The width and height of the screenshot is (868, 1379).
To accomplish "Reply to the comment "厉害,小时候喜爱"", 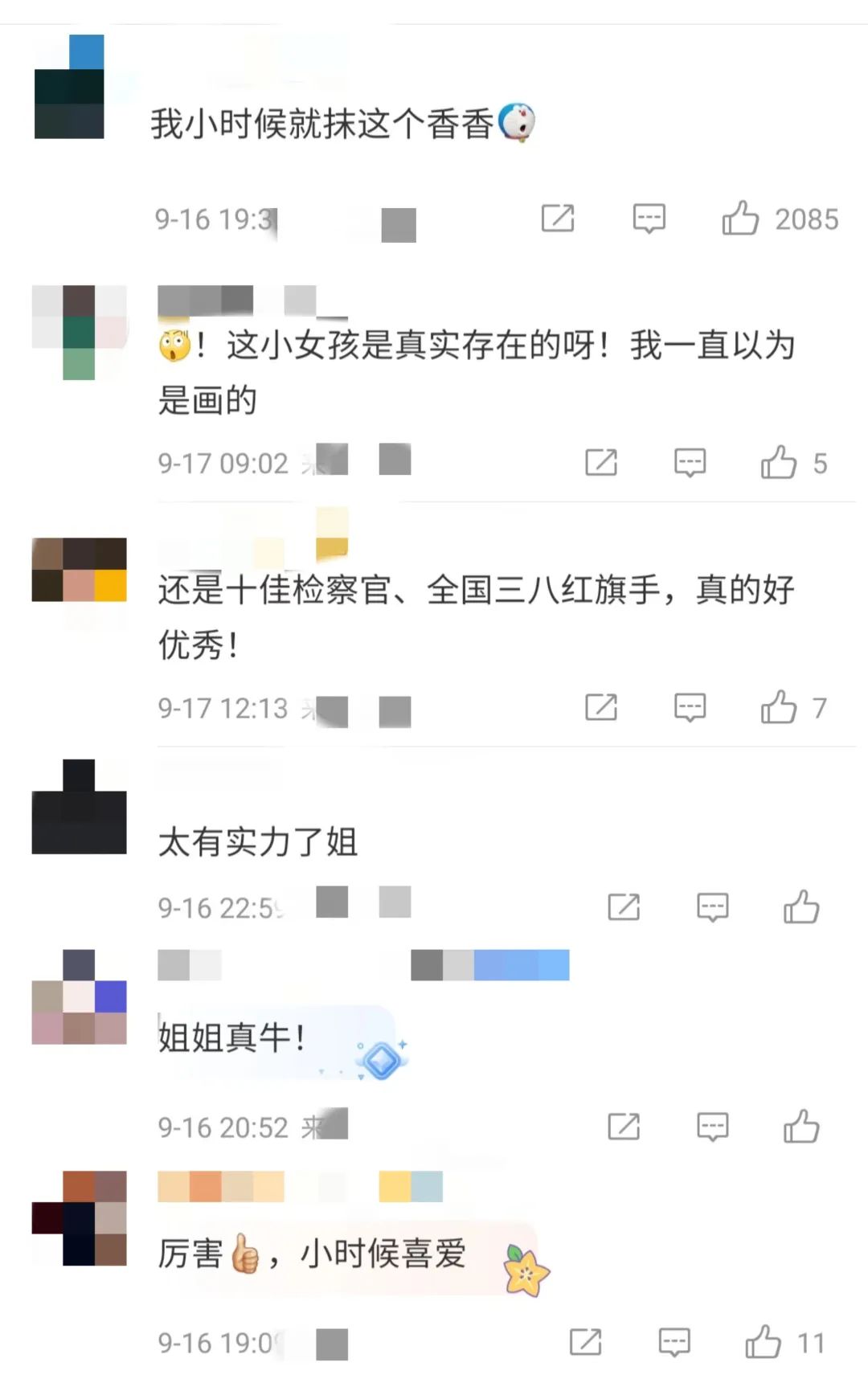I will pyautogui.click(x=674, y=1341).
